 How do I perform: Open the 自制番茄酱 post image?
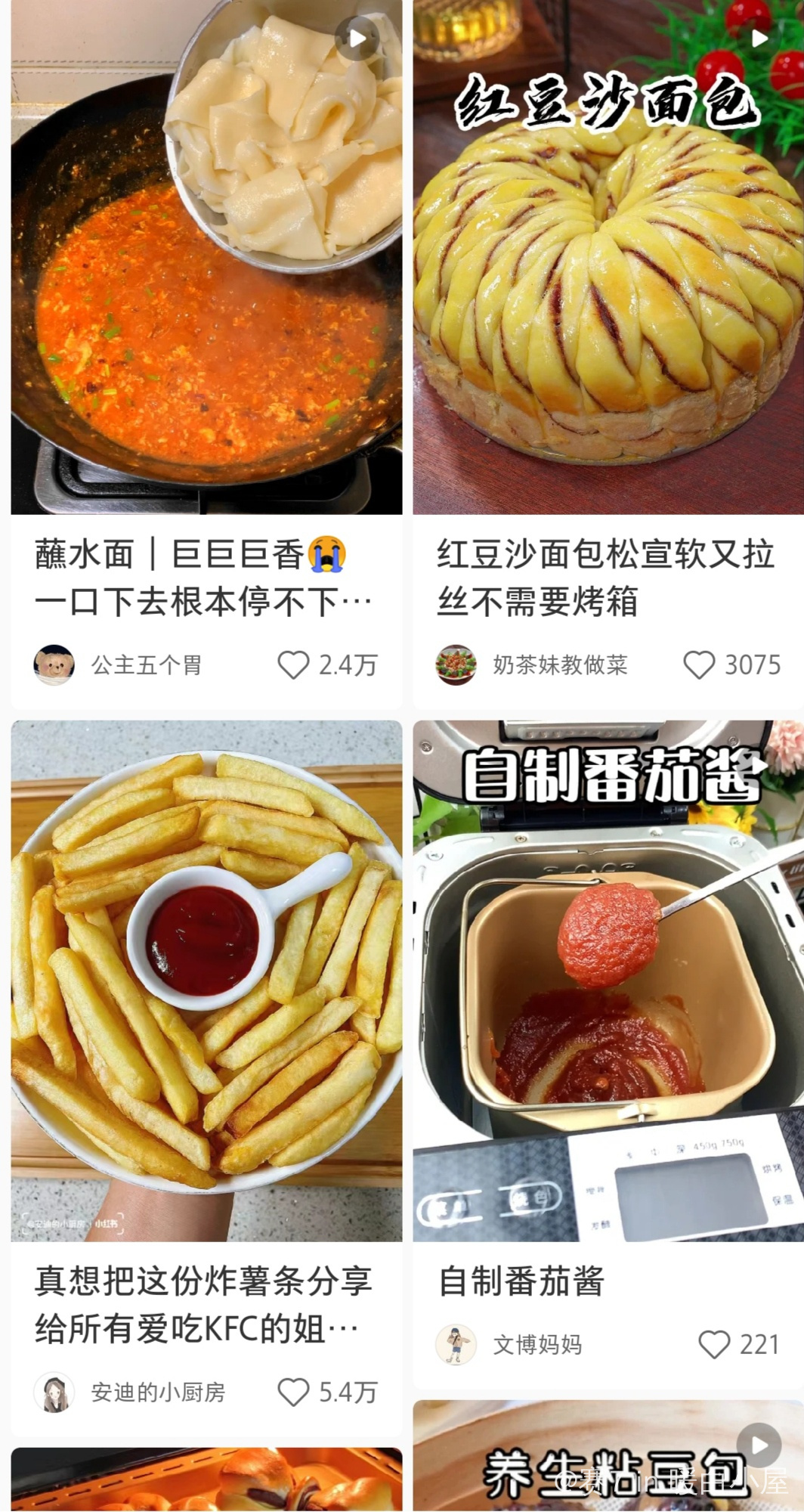pos(608,981)
